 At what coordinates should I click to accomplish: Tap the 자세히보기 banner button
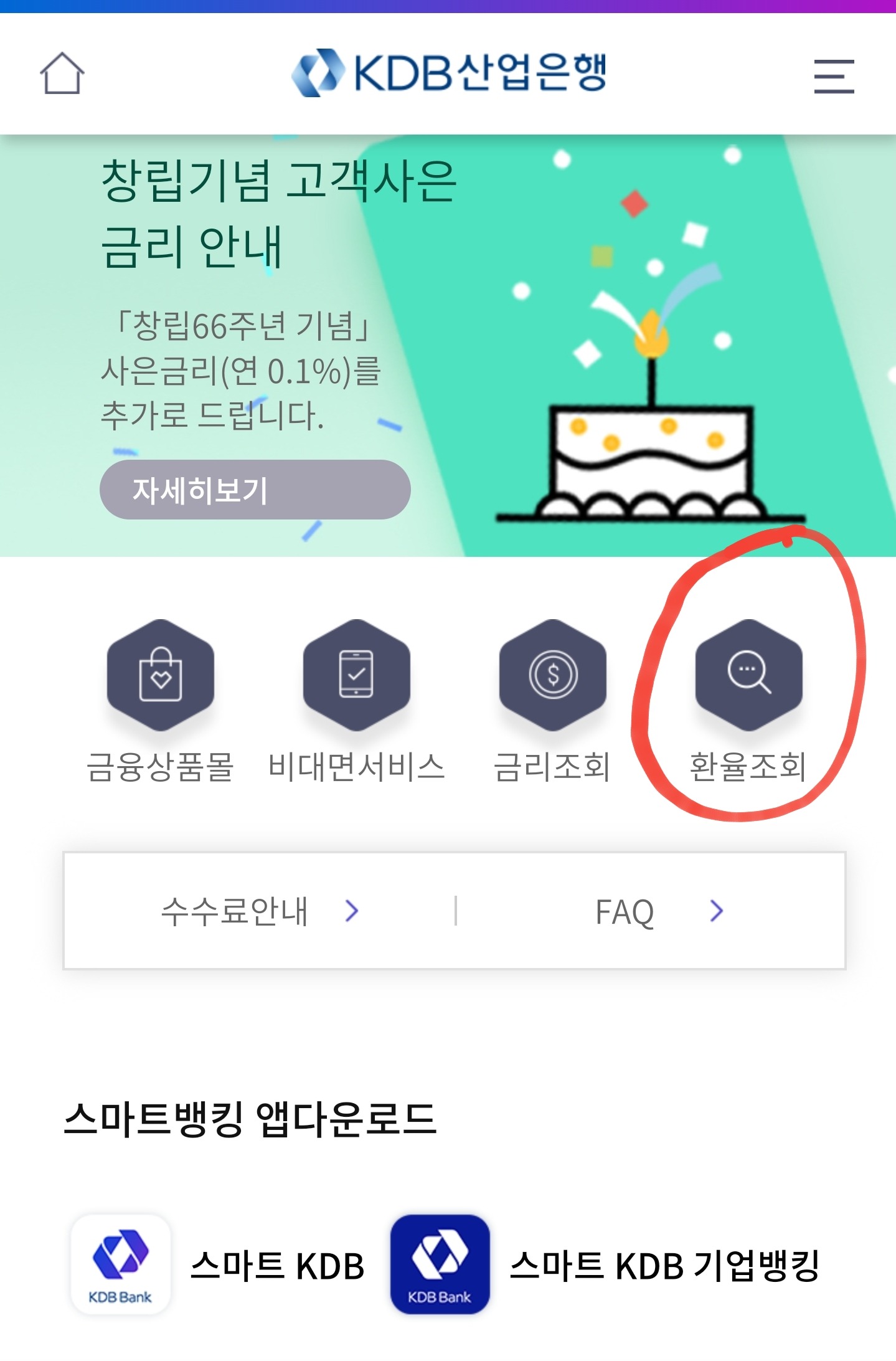click(255, 490)
